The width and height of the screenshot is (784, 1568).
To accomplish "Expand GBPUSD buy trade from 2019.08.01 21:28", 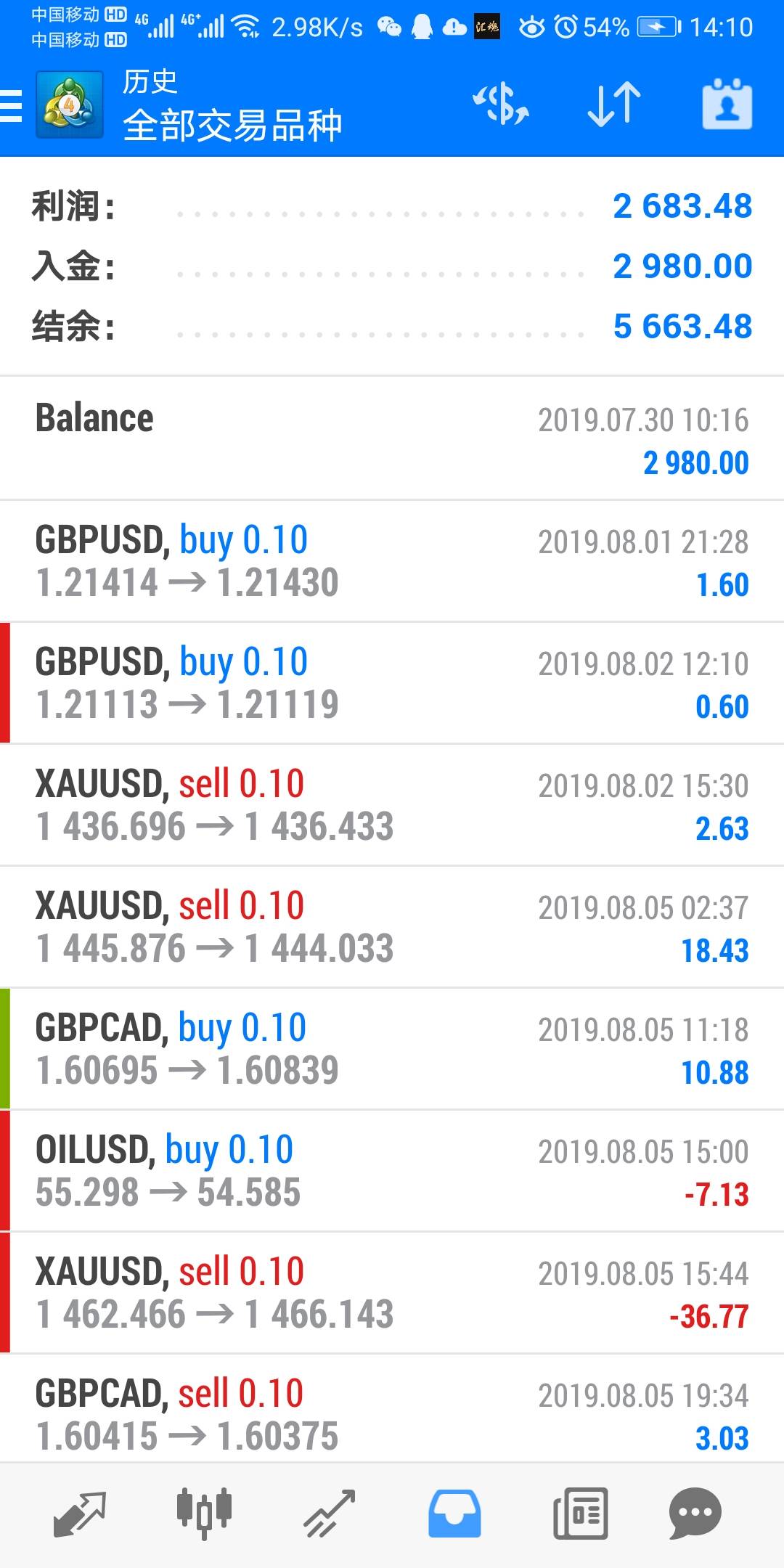I will pyautogui.click(x=392, y=561).
